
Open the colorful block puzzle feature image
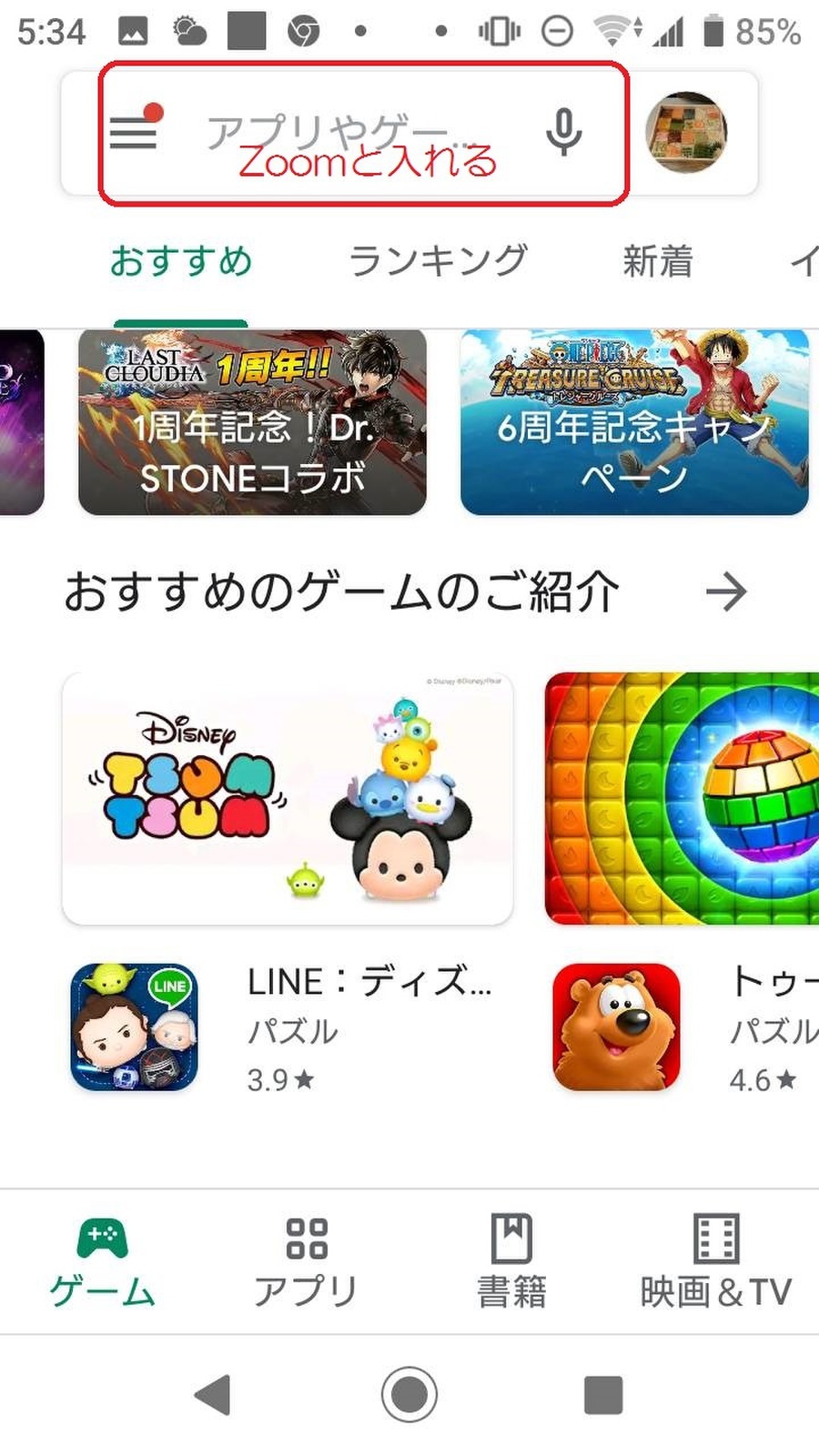click(681, 799)
